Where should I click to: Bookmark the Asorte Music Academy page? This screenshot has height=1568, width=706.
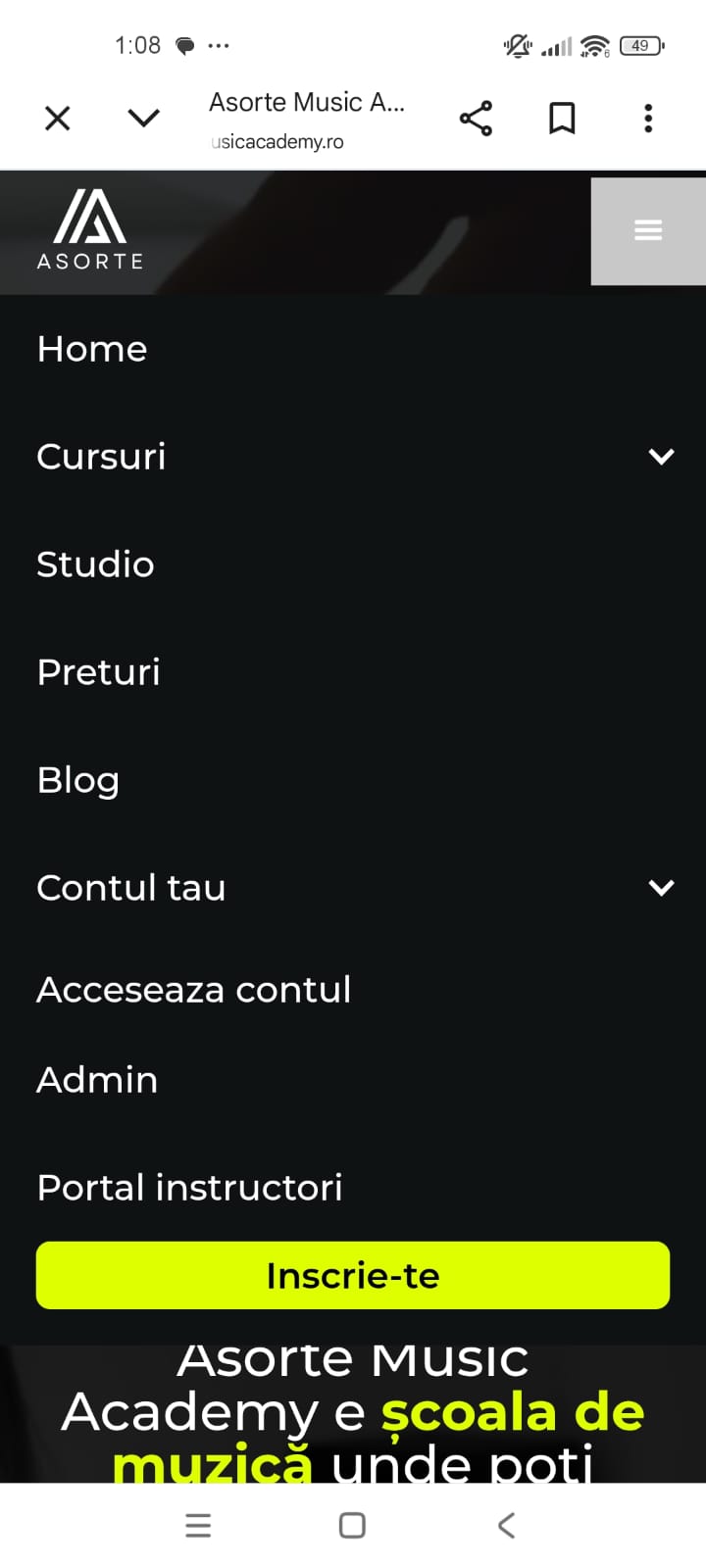coord(562,119)
